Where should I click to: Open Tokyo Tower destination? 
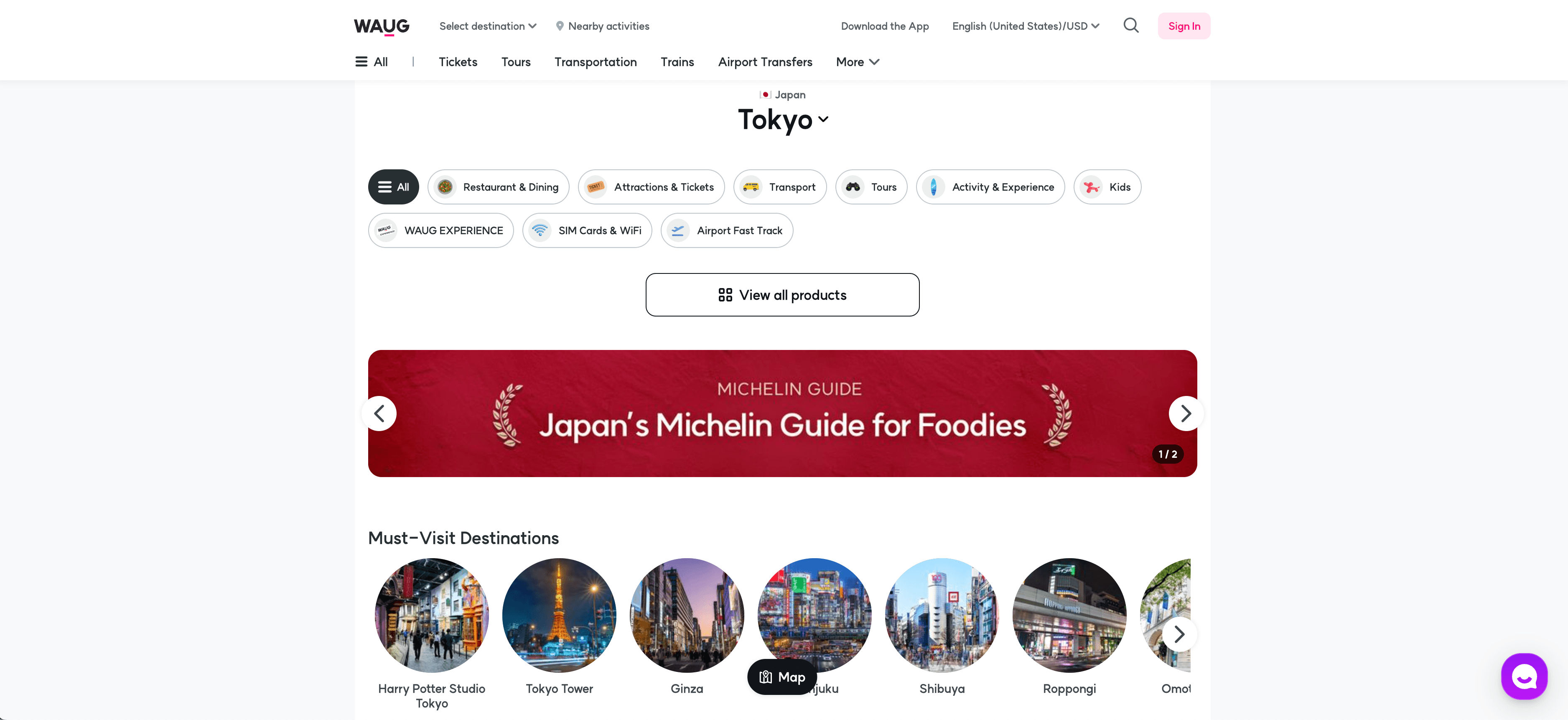click(x=559, y=616)
